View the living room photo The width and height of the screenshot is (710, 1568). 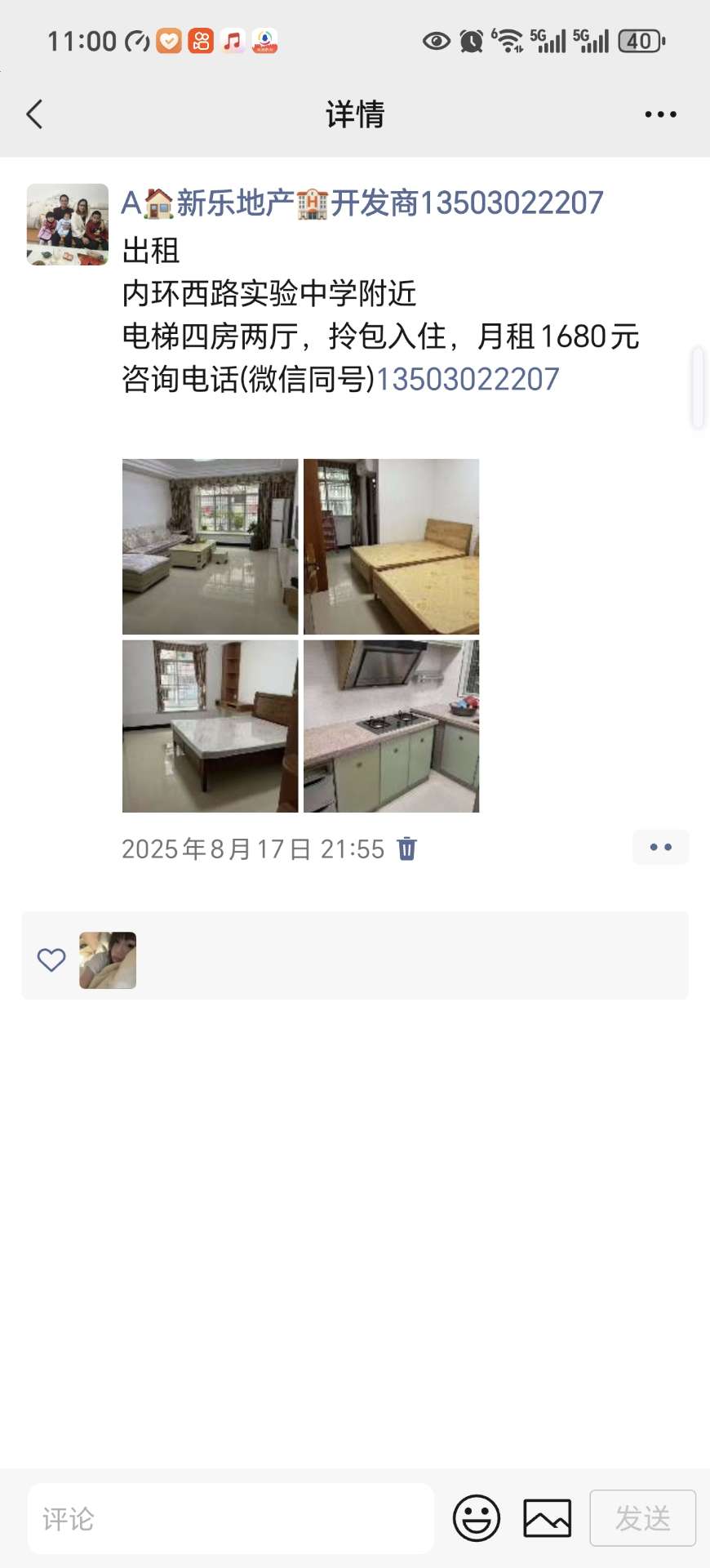(210, 546)
